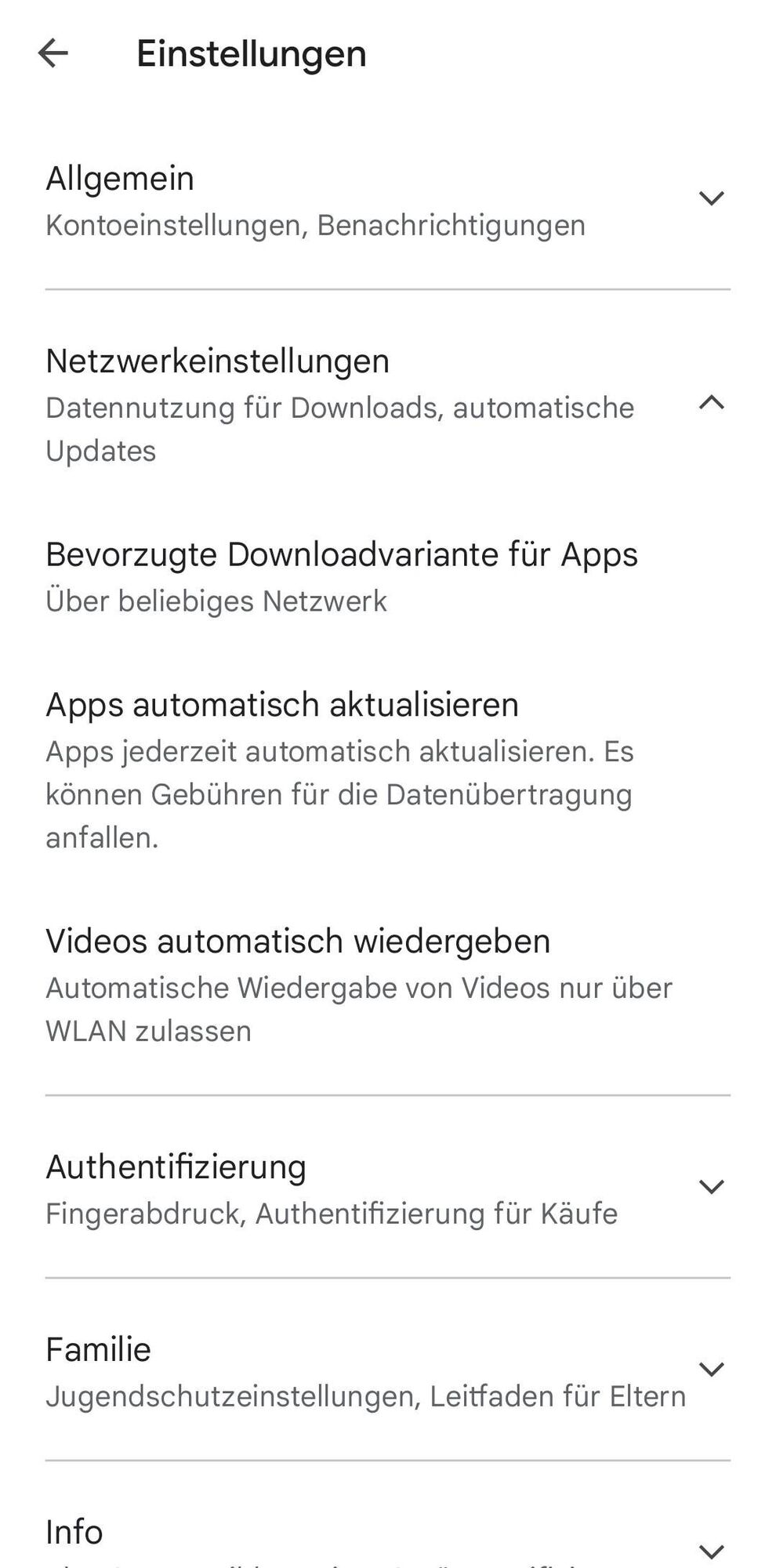Collapse the Netzwerkeinstellungen section

coord(710,403)
